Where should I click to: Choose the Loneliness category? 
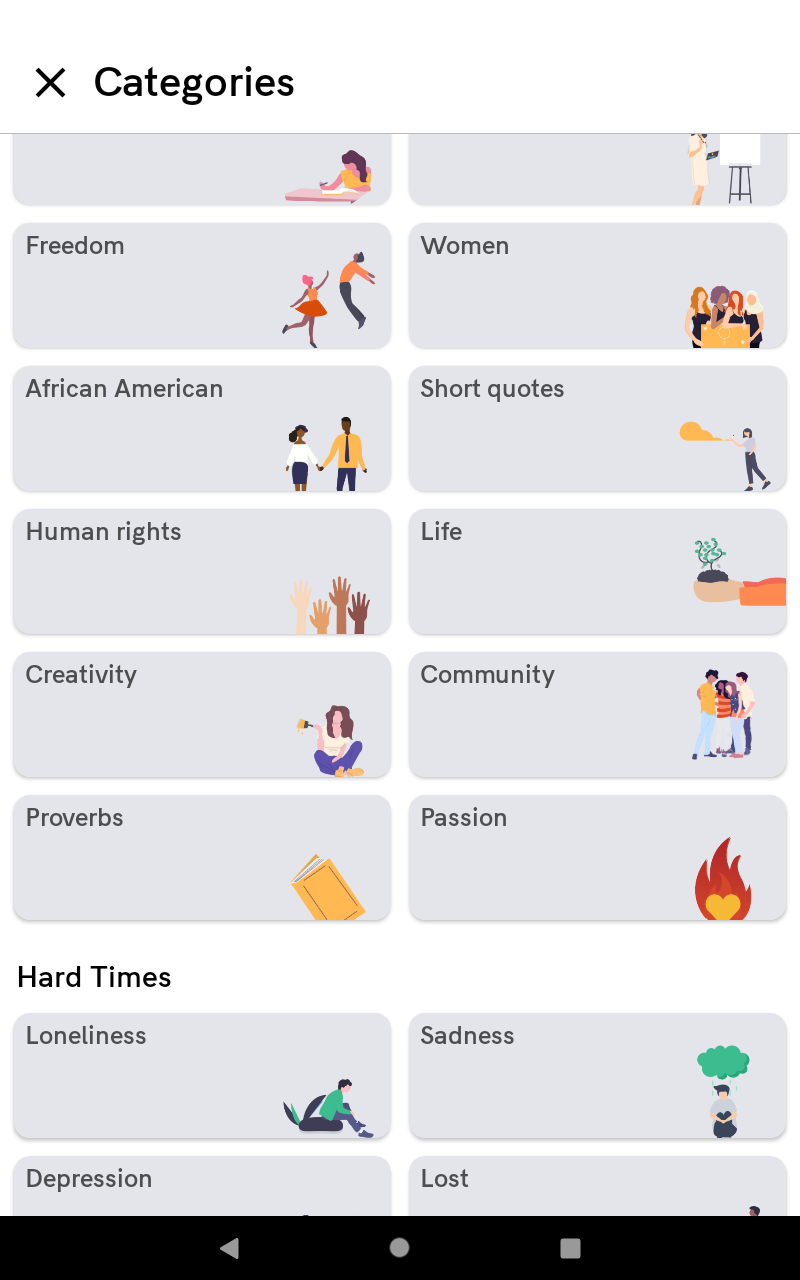[x=201, y=1076]
